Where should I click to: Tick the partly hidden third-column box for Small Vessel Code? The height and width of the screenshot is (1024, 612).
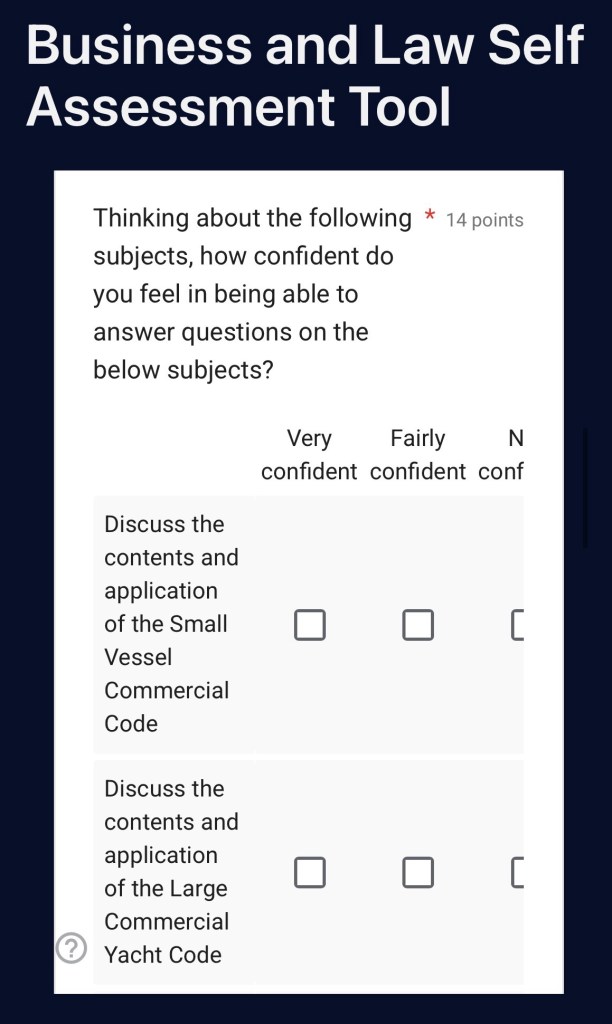[517, 625]
